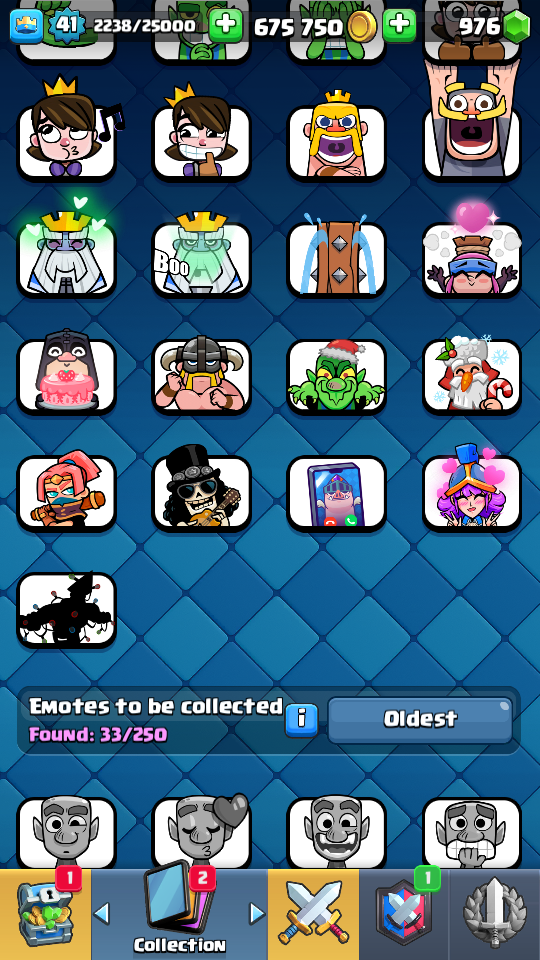Change sorting with the Oldest button
Viewport: 540px width, 960px height.
(420, 719)
